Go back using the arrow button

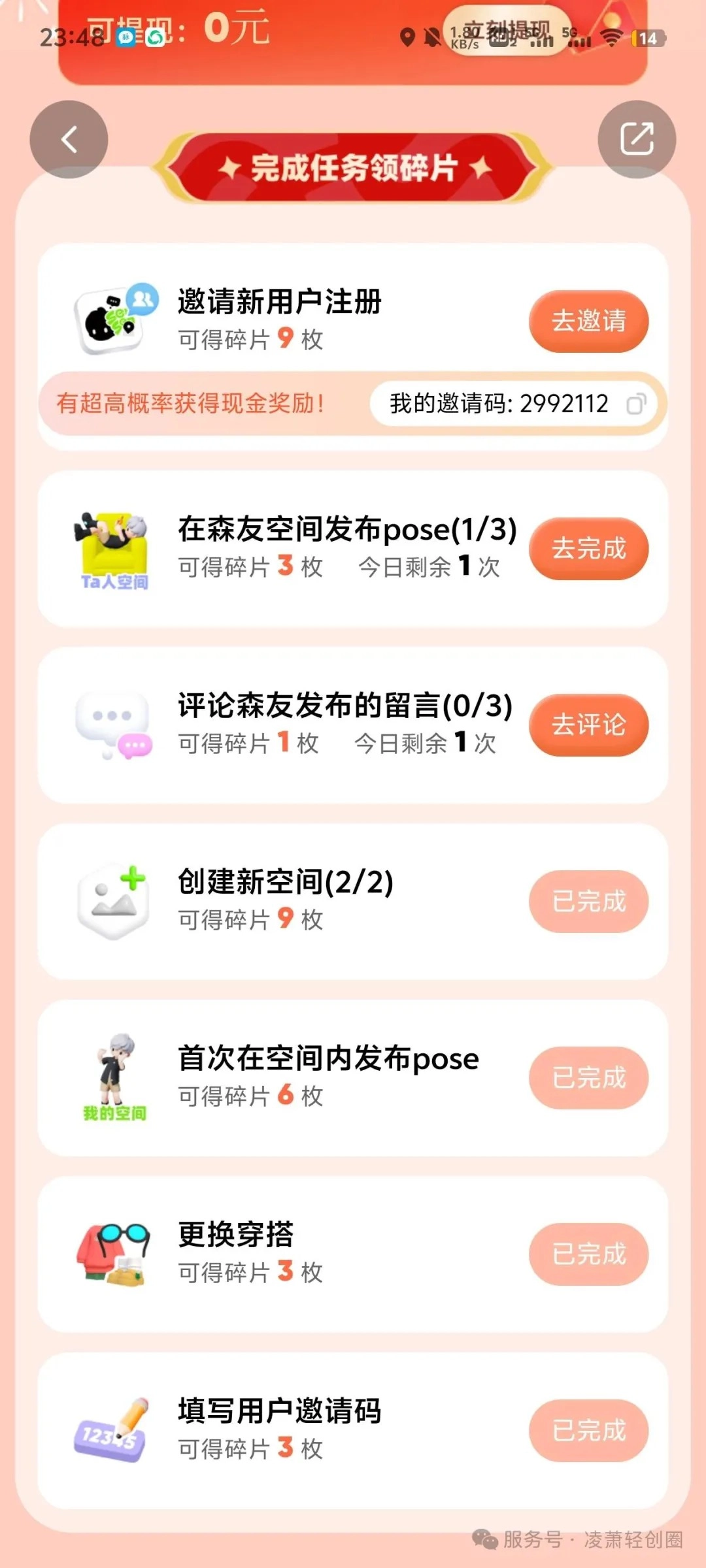point(69,139)
